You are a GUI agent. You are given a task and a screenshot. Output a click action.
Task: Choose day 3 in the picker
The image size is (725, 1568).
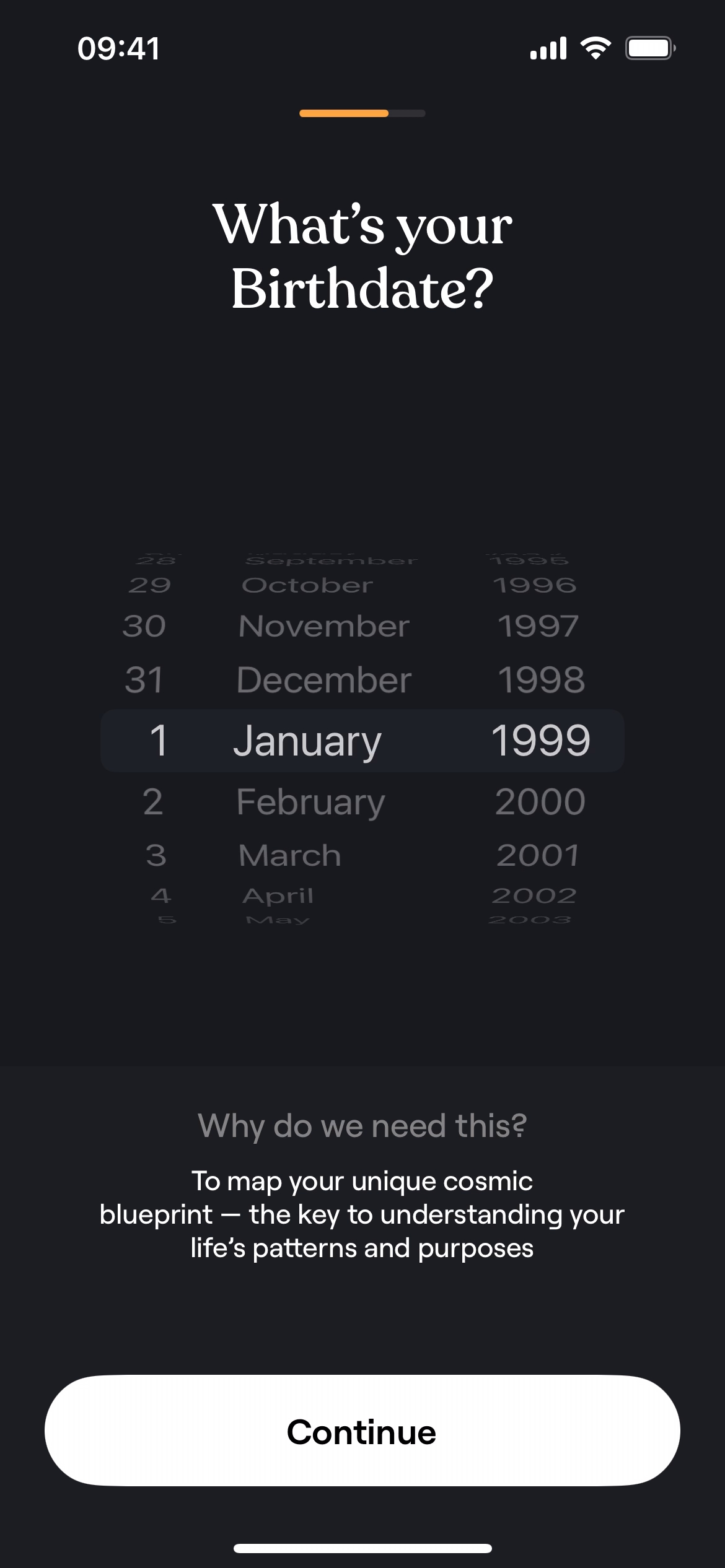[x=156, y=855]
